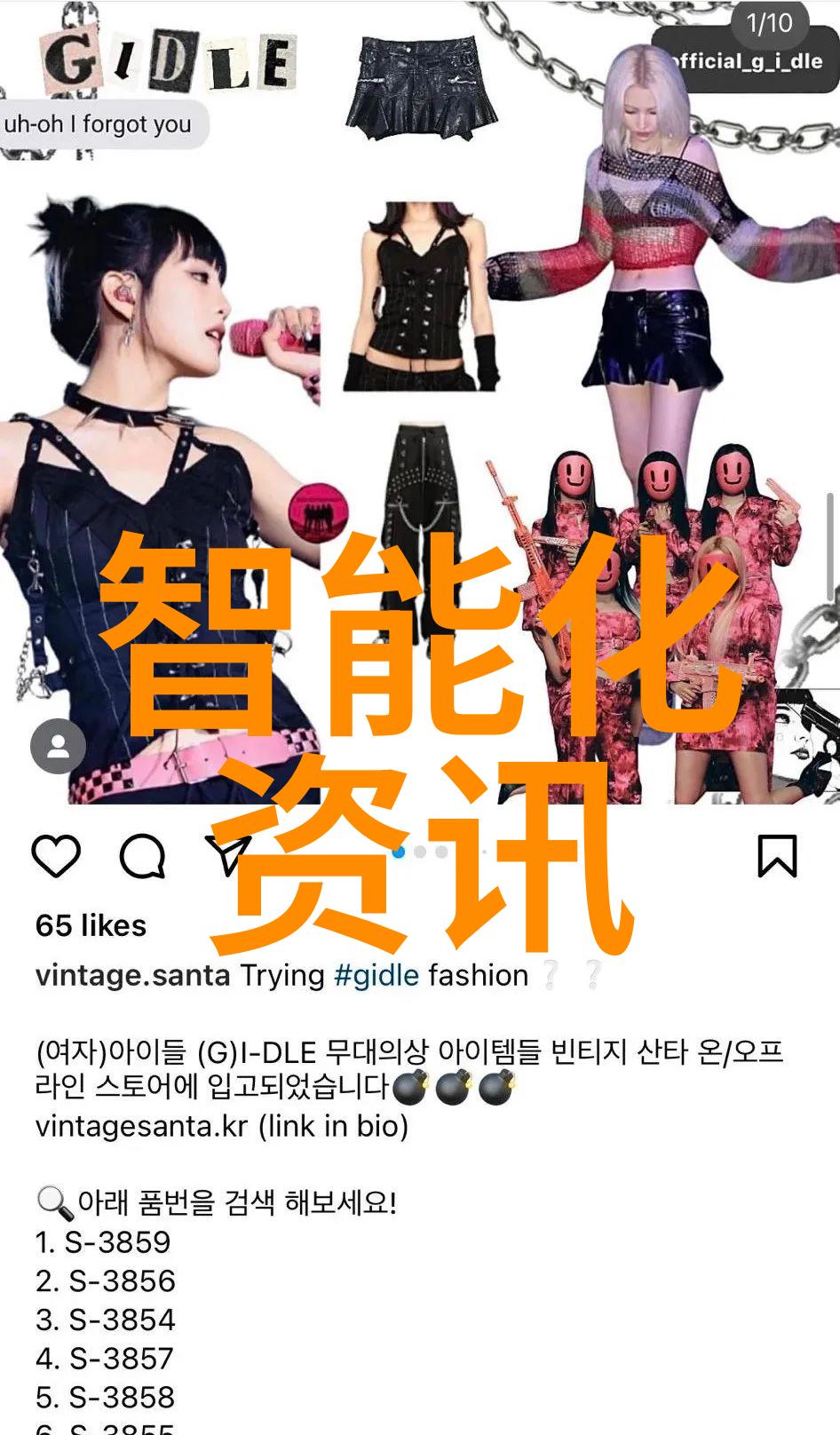
Task: Open the #gidle hashtag
Action: pos(376,975)
